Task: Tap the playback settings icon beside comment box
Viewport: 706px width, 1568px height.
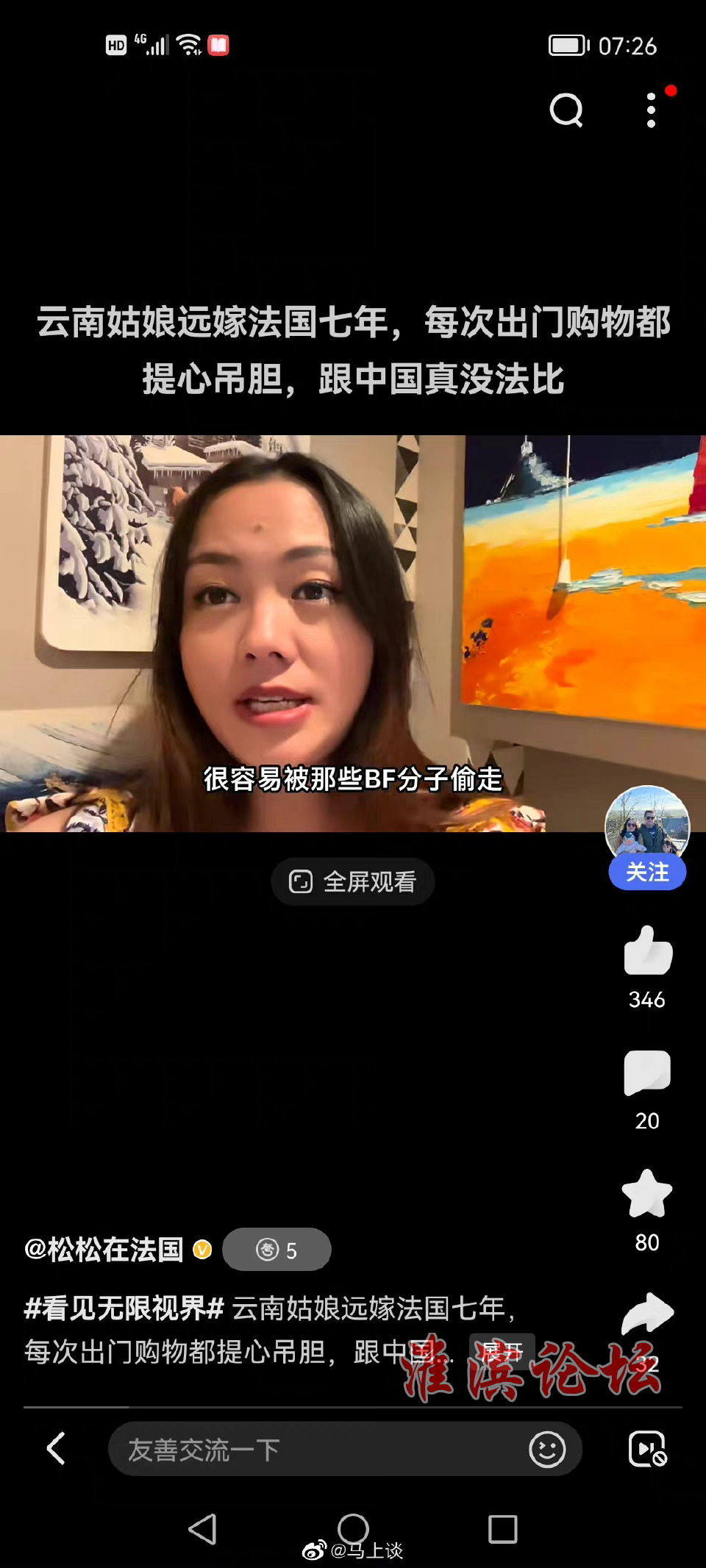Action: (x=647, y=1450)
